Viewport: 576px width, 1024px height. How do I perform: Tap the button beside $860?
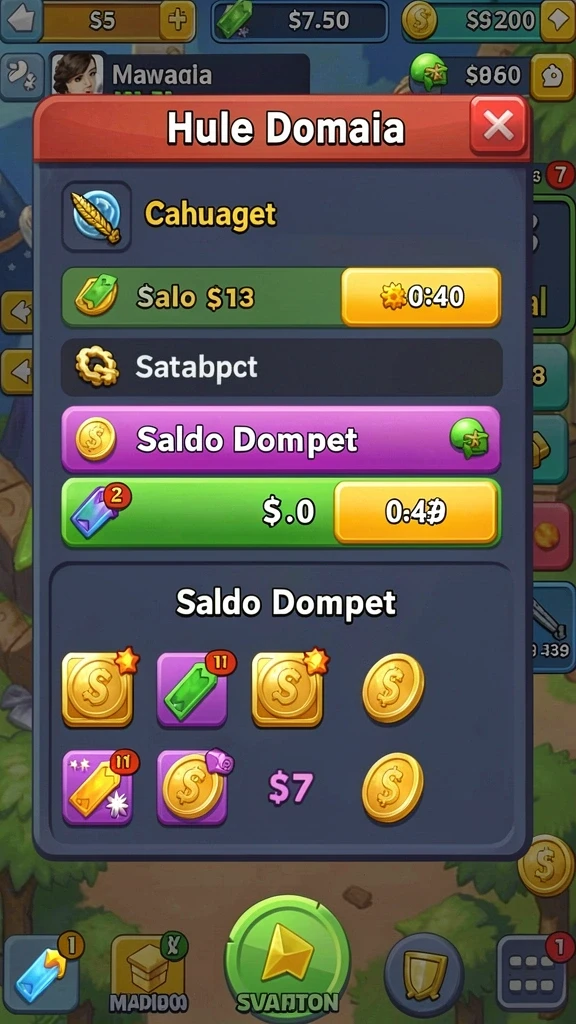point(550,77)
